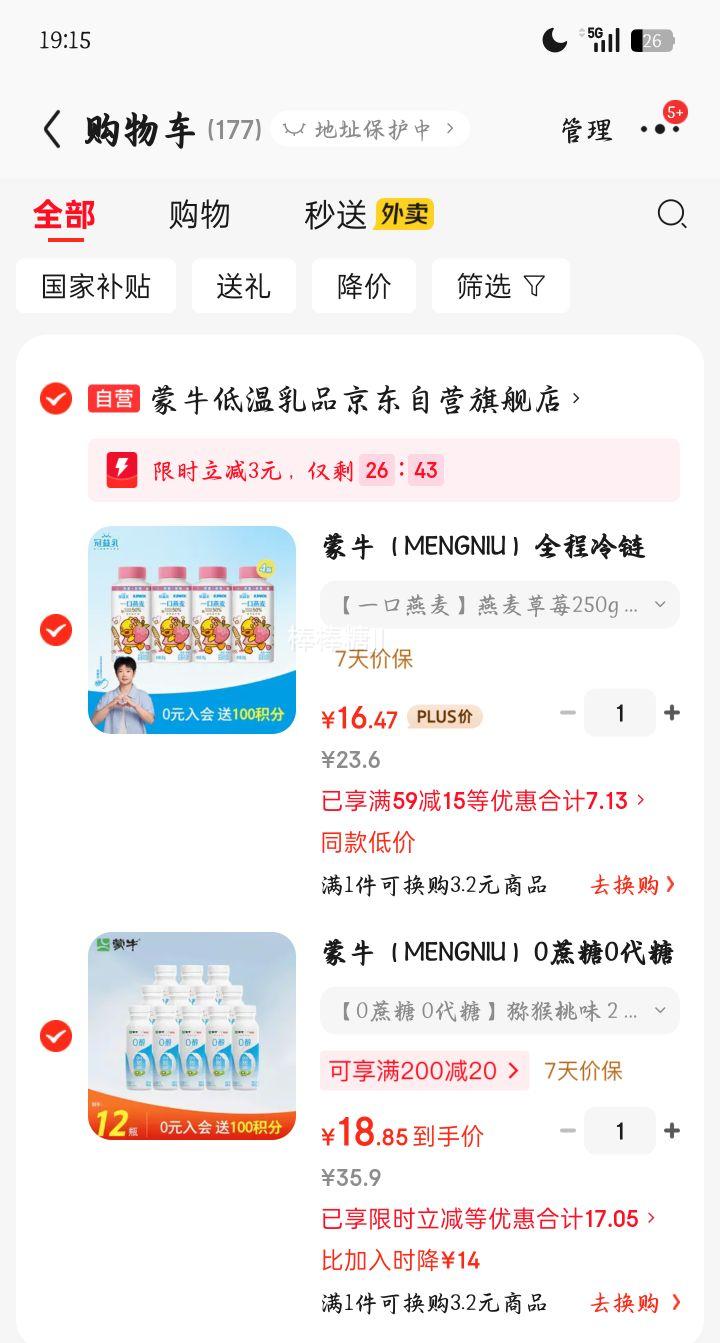Viewport: 720px width, 1343px height.
Task: Open the 猕猴桃味 flavor specification selector
Action: coord(498,1011)
